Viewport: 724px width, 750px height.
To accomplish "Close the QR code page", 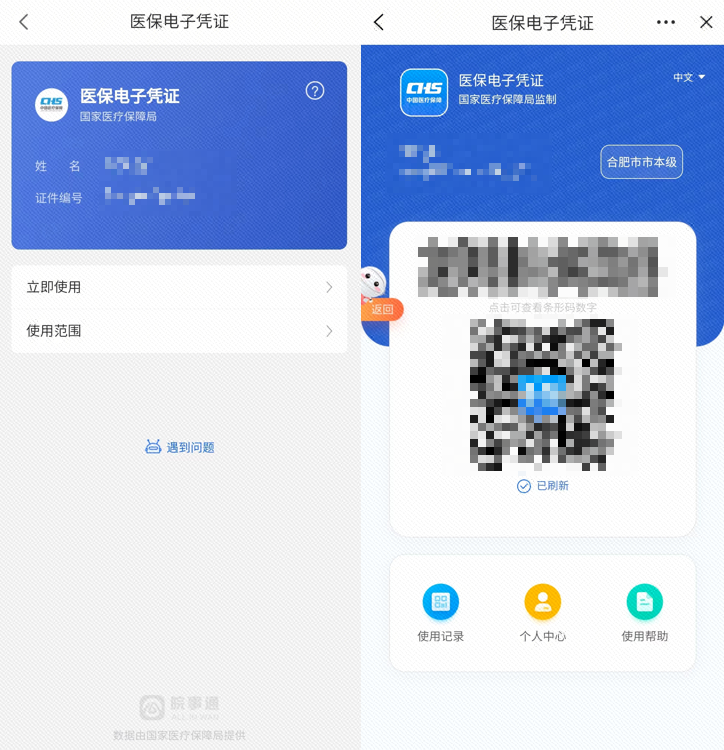I will click(706, 22).
